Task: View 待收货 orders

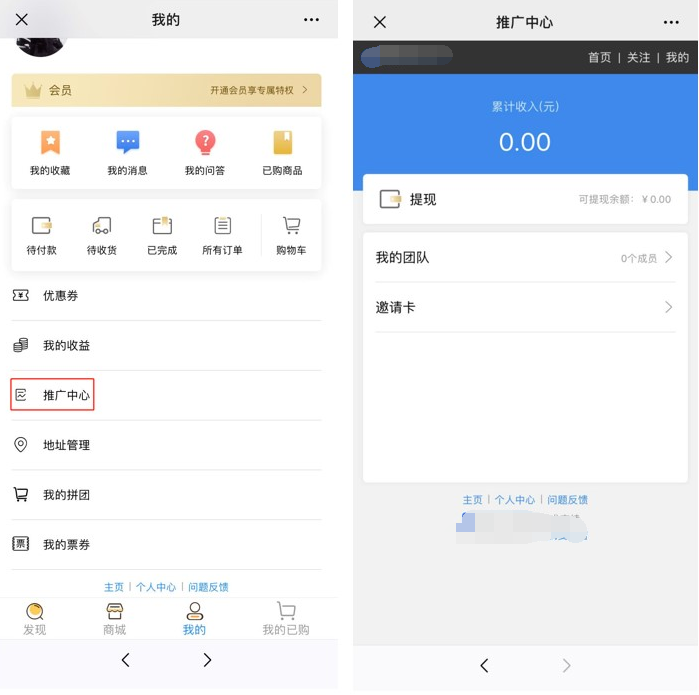Action: (x=101, y=236)
